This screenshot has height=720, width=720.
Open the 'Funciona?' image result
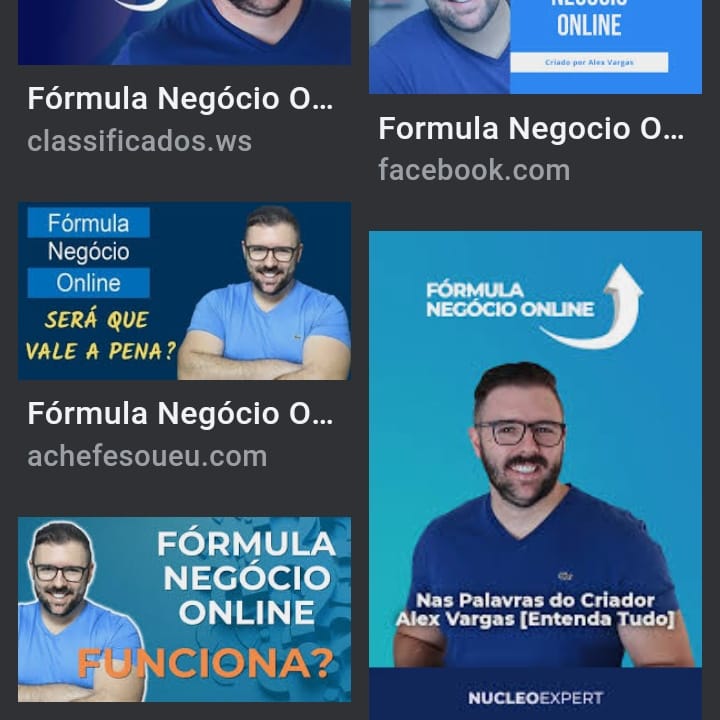[x=184, y=608]
